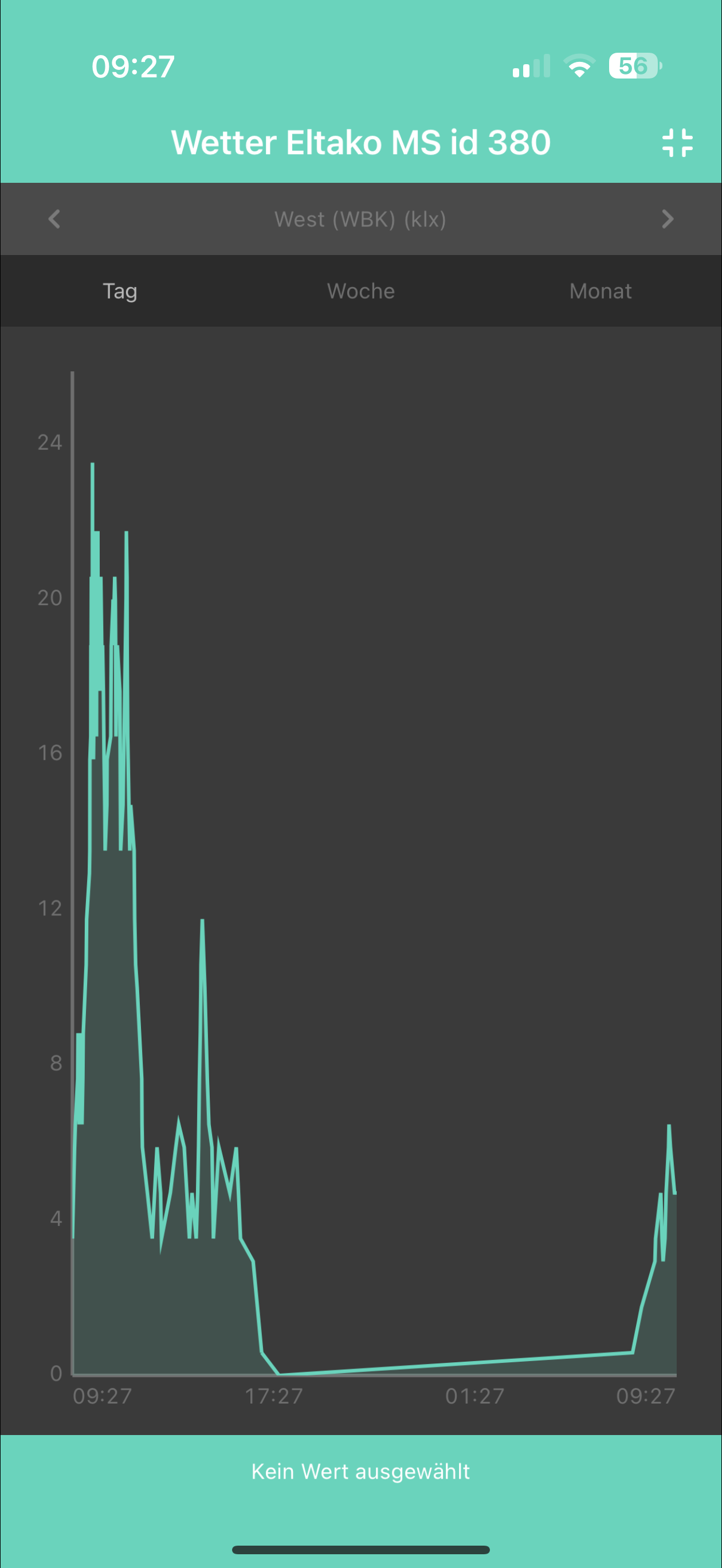Select the Tag tab
Screen dimensions: 722x1568
(x=120, y=291)
